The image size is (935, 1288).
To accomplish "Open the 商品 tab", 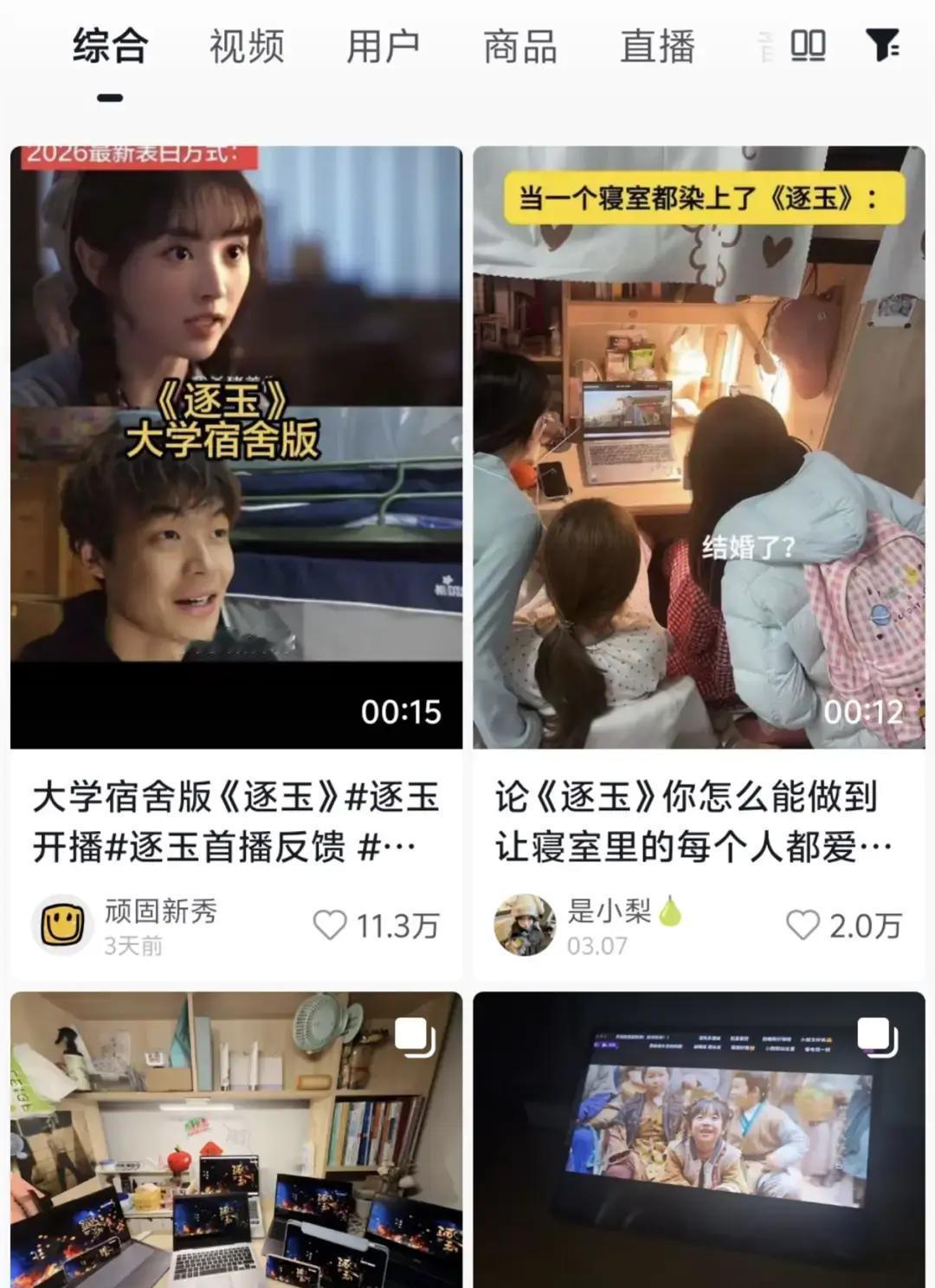I will click(519, 48).
